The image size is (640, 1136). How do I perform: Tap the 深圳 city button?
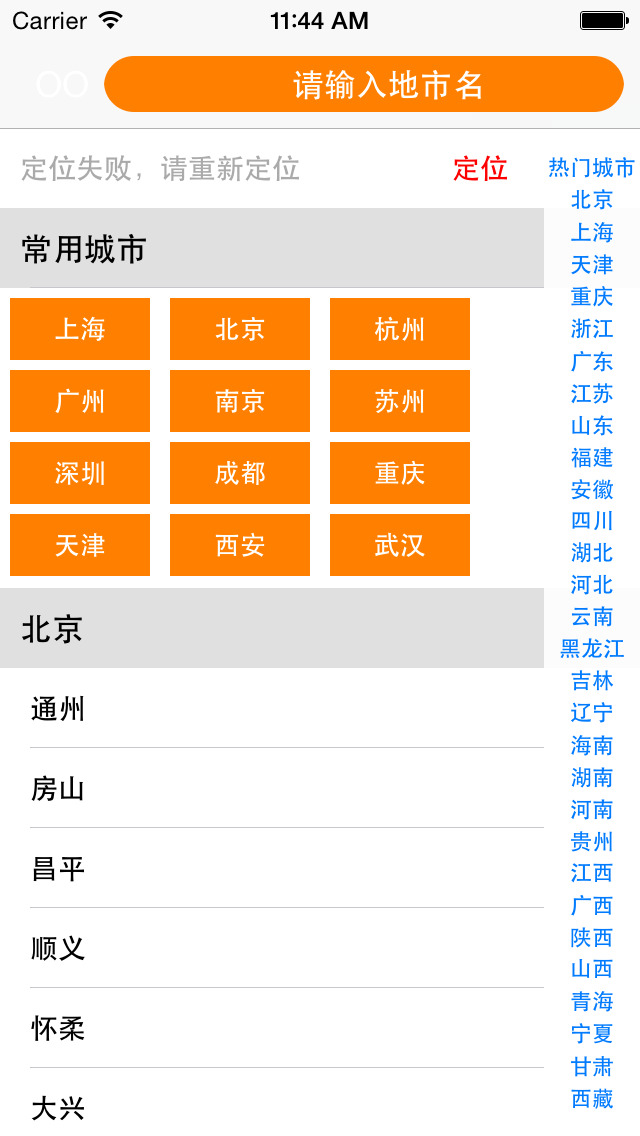(x=80, y=473)
